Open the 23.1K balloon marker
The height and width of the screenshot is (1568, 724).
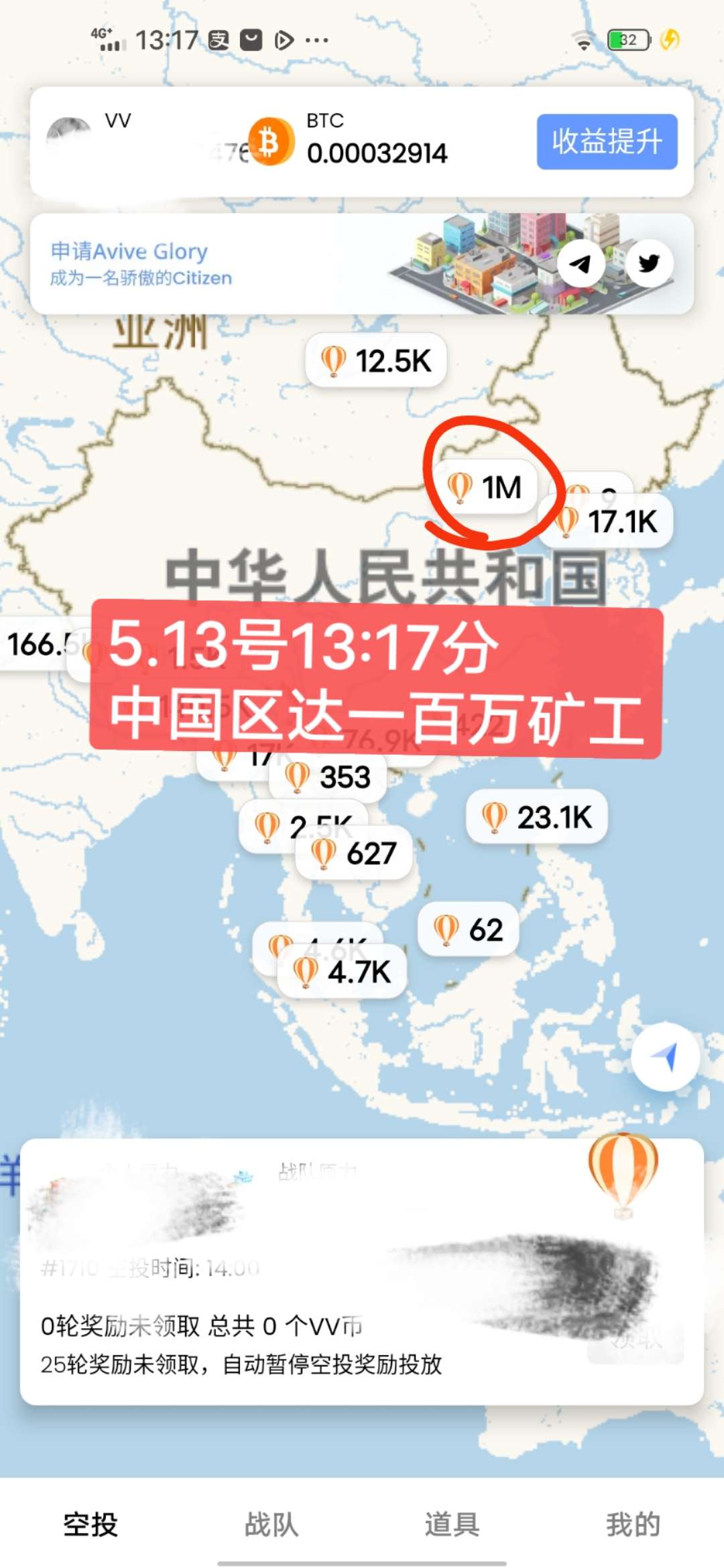click(x=537, y=818)
